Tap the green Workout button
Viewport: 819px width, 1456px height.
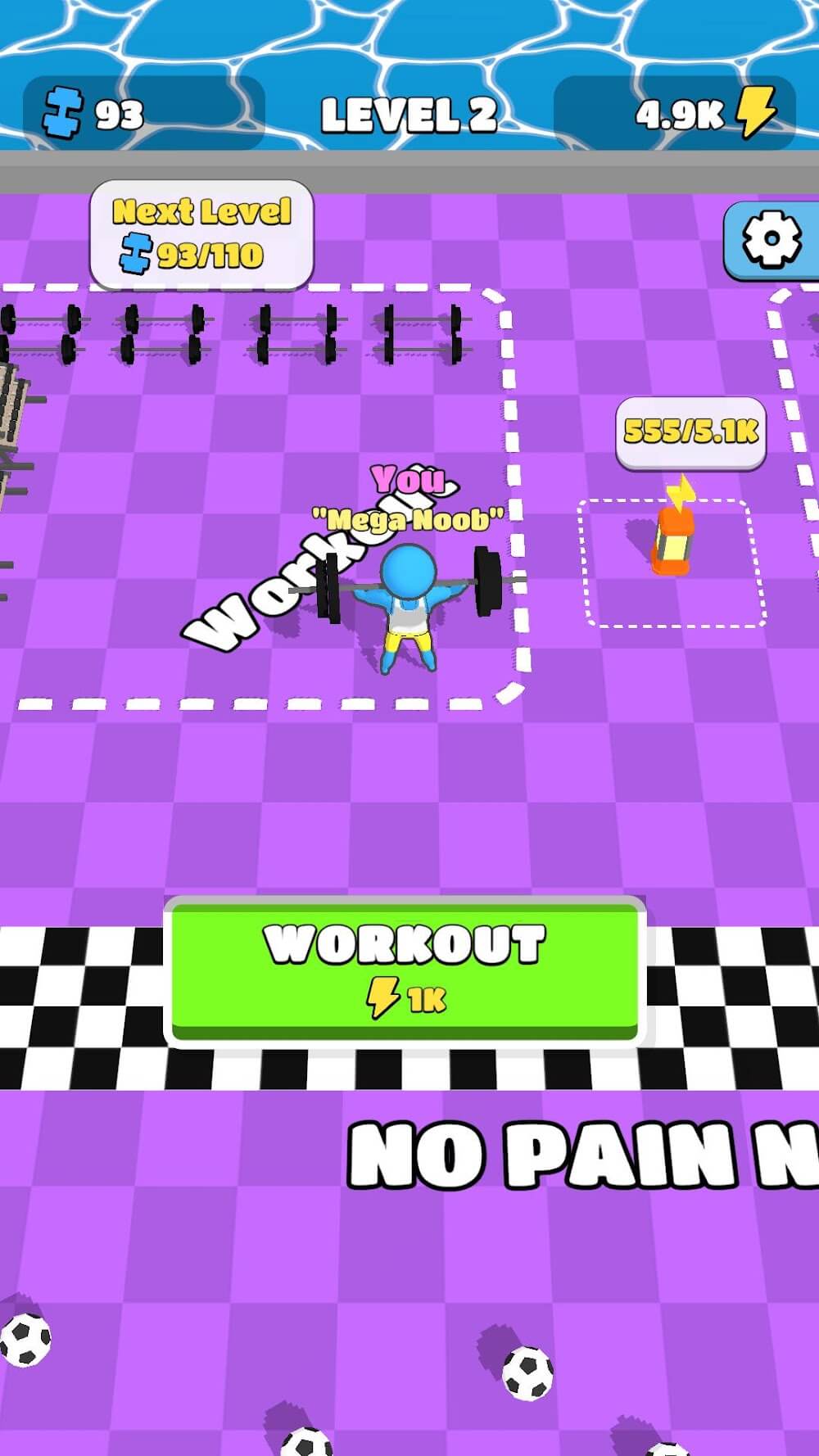tap(405, 971)
